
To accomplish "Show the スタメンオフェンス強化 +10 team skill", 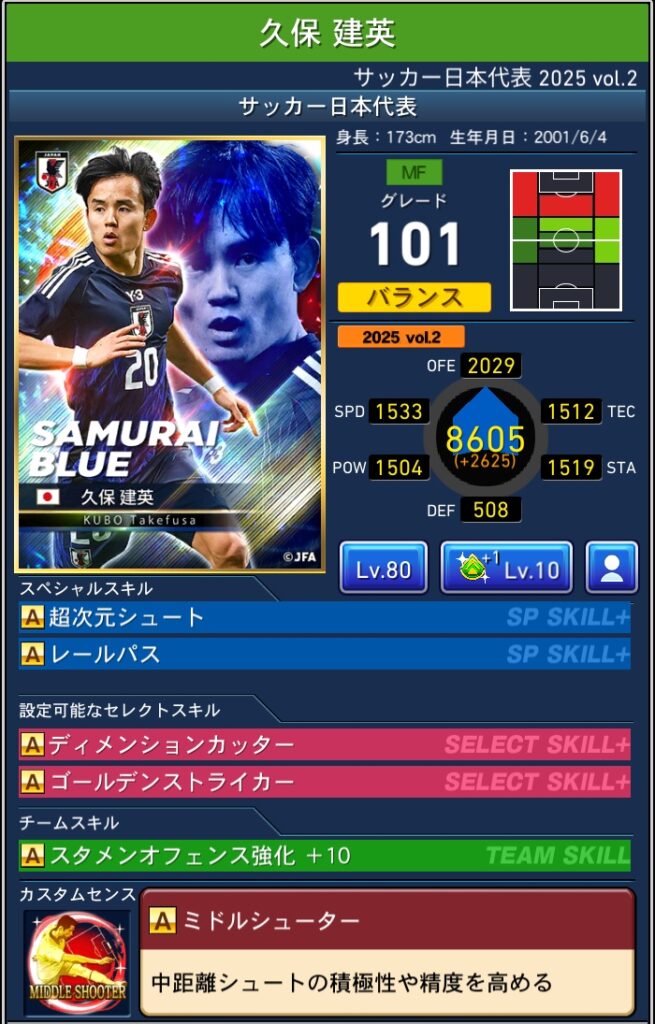I will coord(325,855).
